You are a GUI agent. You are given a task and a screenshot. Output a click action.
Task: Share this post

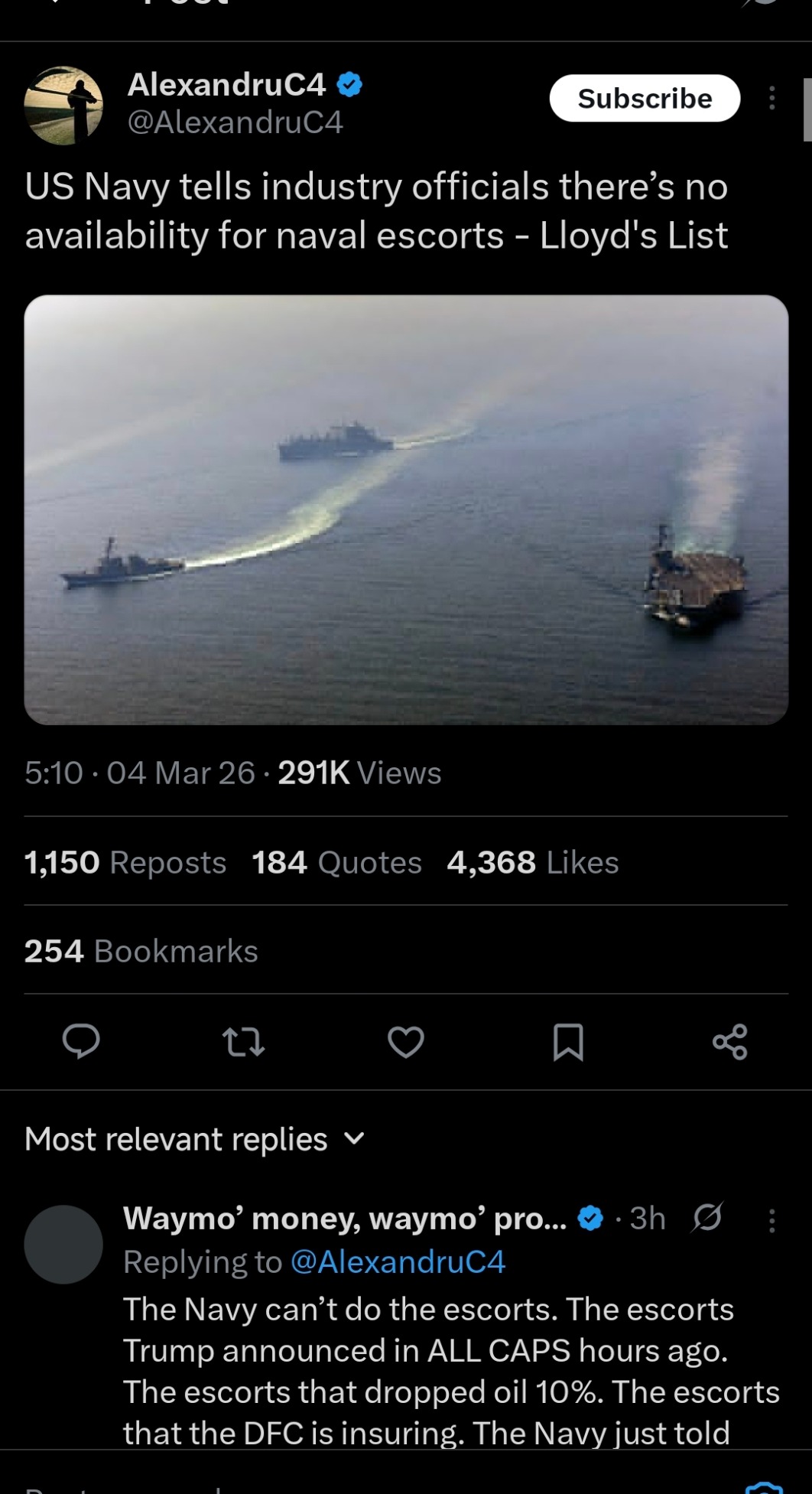[730, 1041]
